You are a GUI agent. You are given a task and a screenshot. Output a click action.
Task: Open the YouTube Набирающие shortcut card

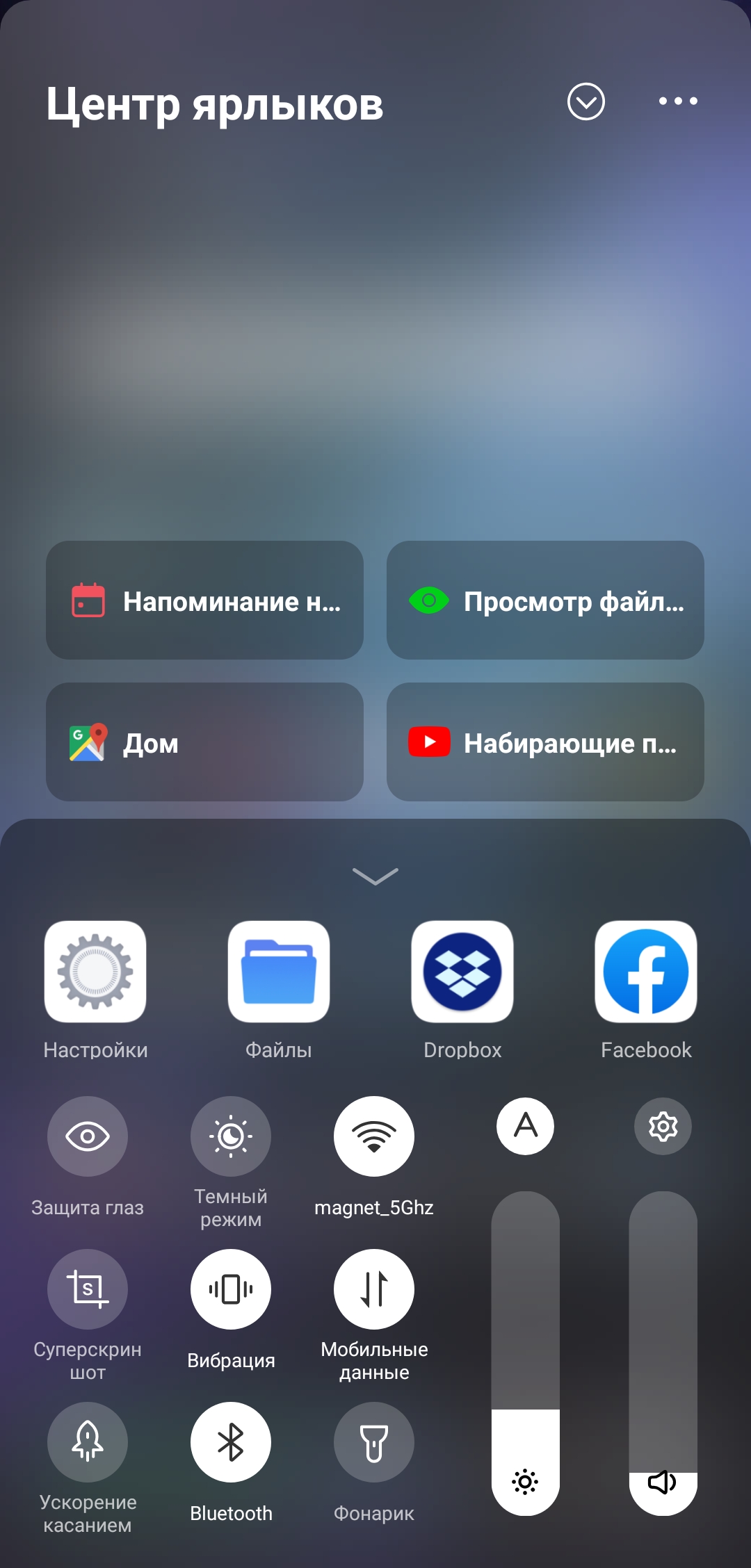pyautogui.click(x=545, y=742)
